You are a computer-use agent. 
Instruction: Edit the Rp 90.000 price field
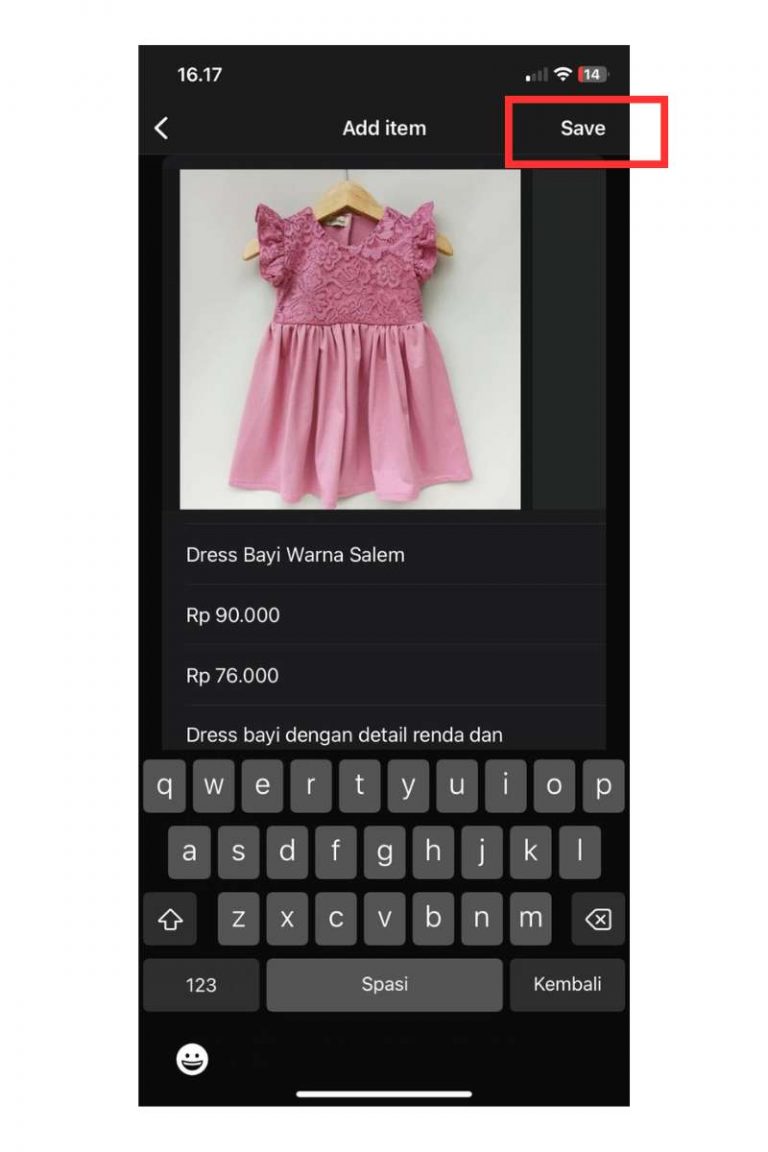click(x=233, y=616)
